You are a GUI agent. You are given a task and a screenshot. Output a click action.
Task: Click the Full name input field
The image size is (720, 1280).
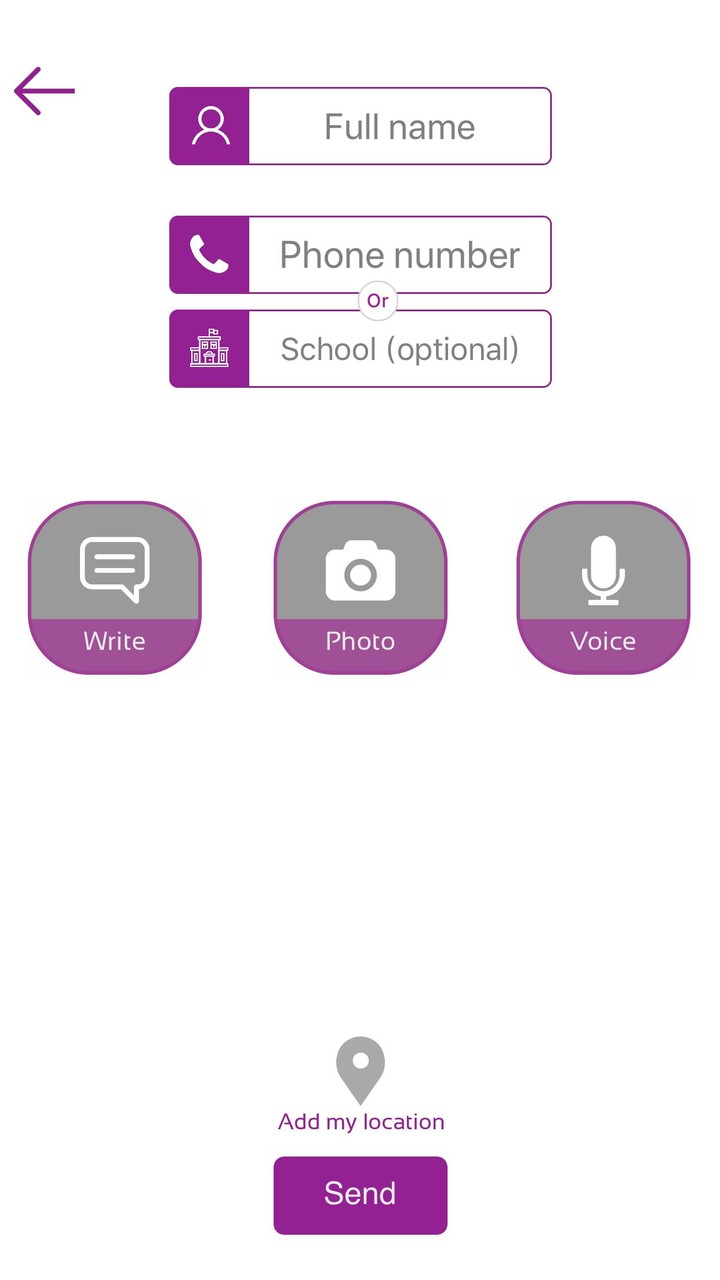[400, 126]
